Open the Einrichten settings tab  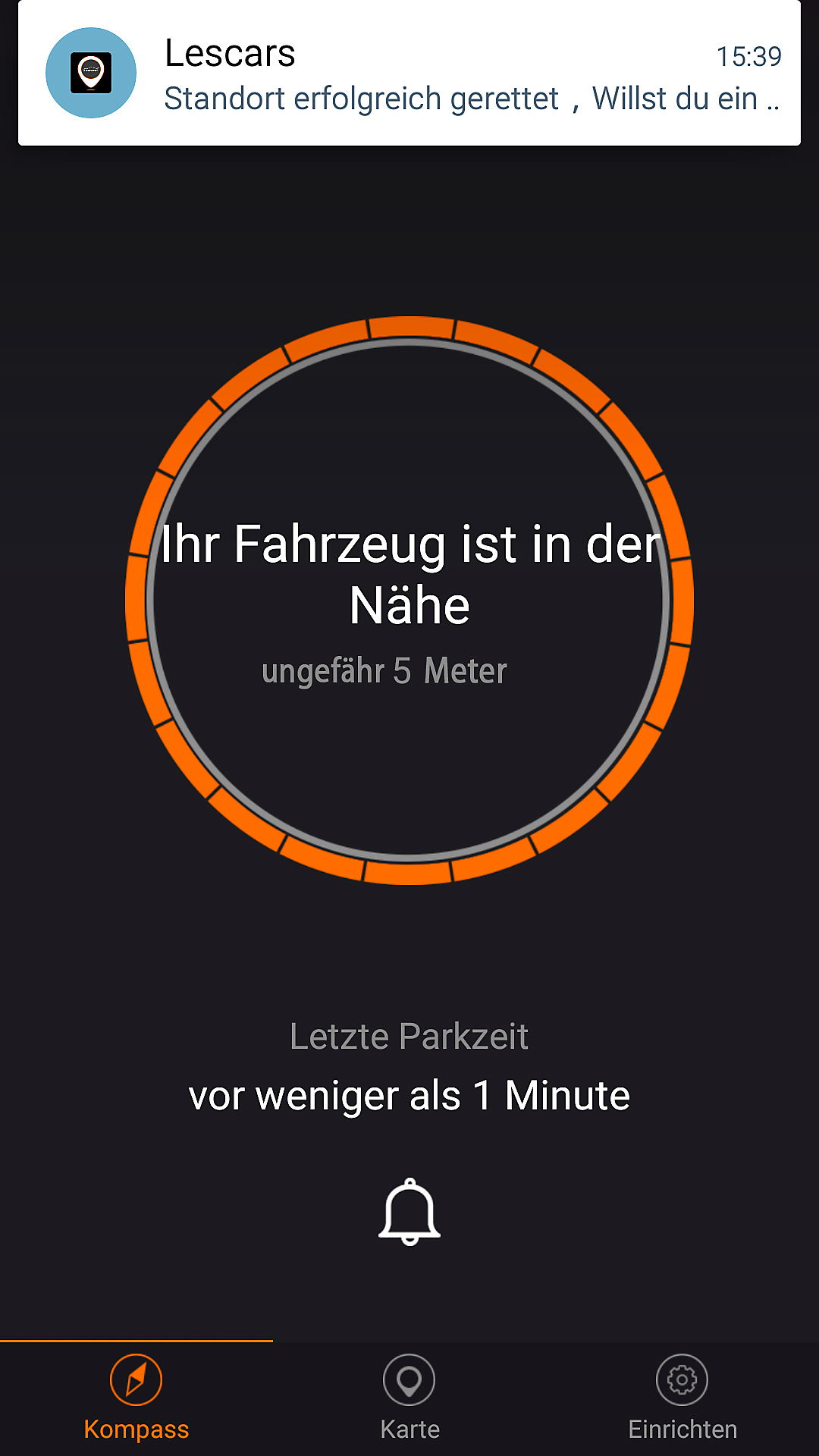pyautogui.click(x=682, y=1398)
